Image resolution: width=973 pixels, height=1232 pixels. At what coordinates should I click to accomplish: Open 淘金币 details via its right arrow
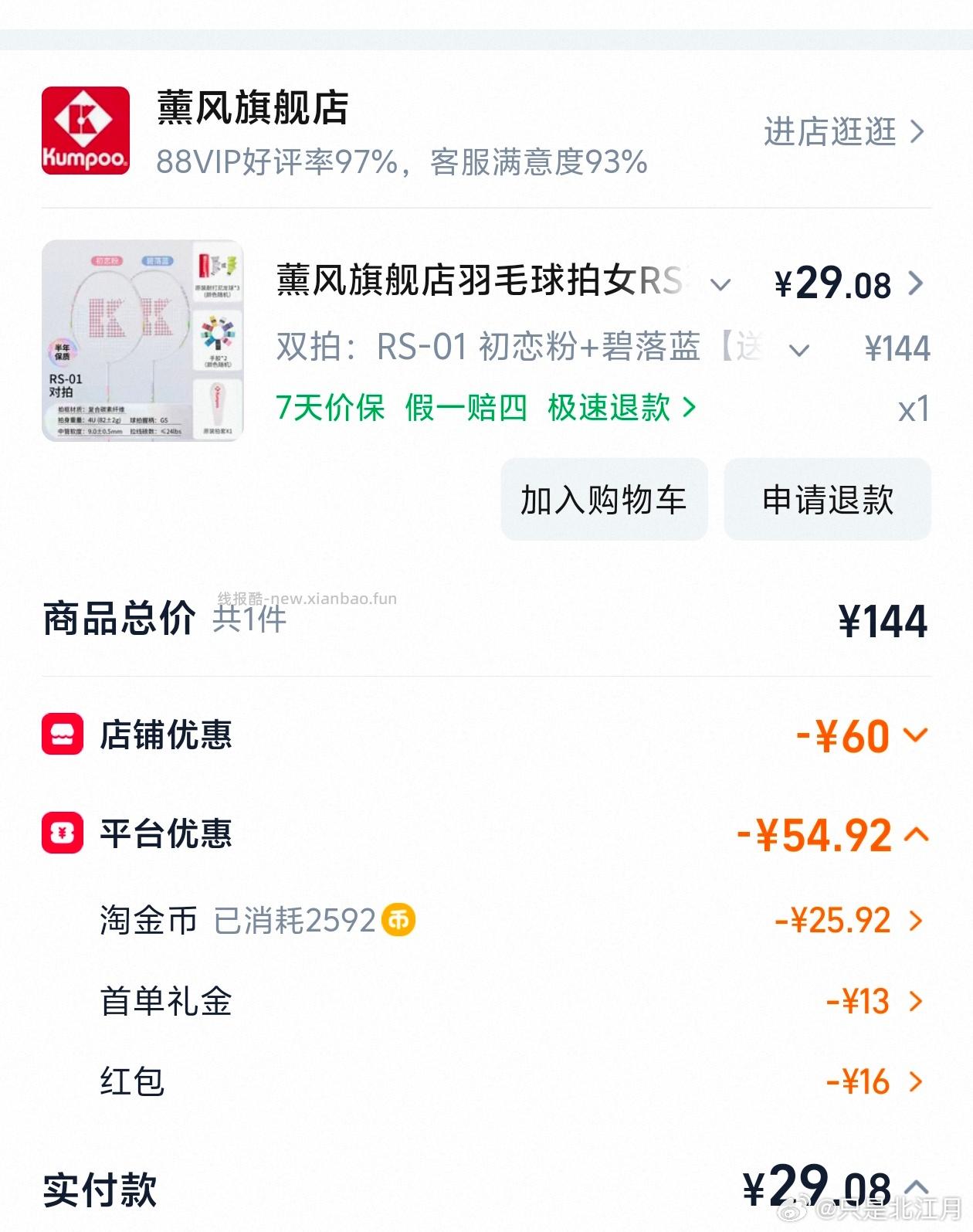[917, 919]
